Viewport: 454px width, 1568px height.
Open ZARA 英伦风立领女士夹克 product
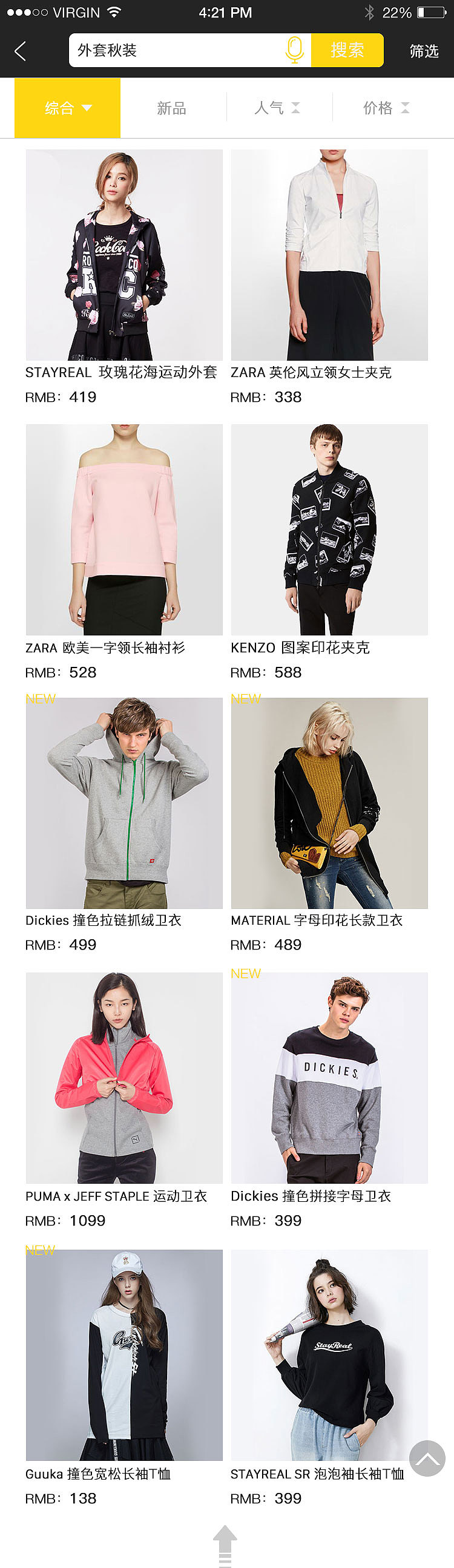click(329, 255)
